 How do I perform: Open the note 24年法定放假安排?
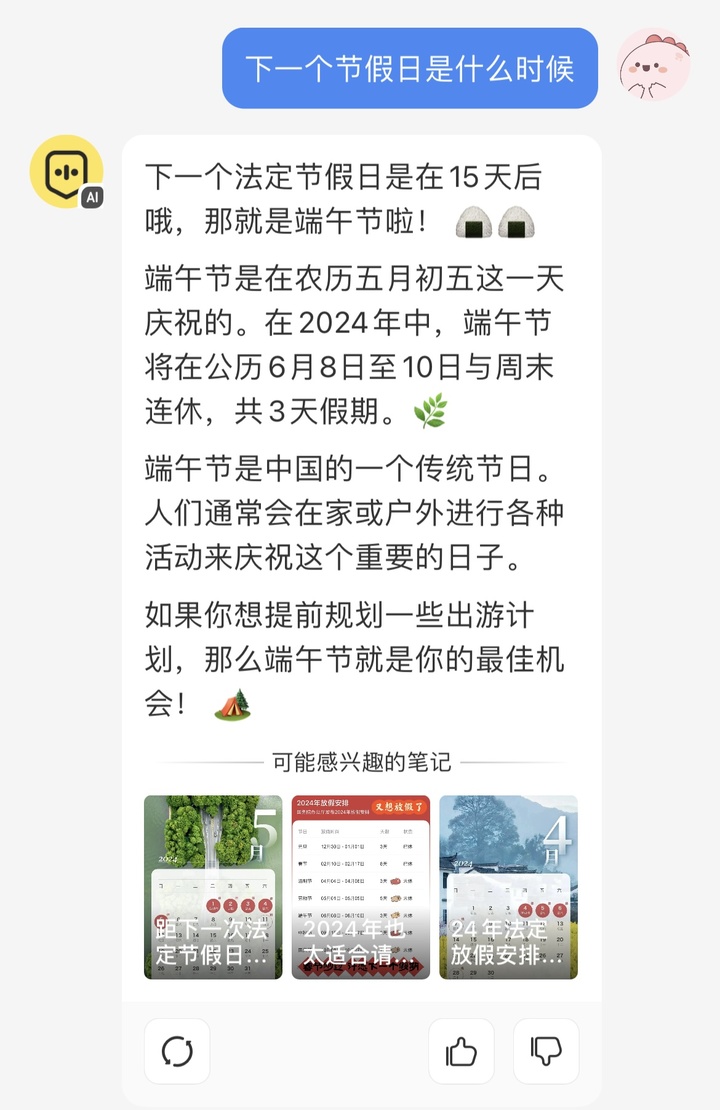click(x=508, y=887)
